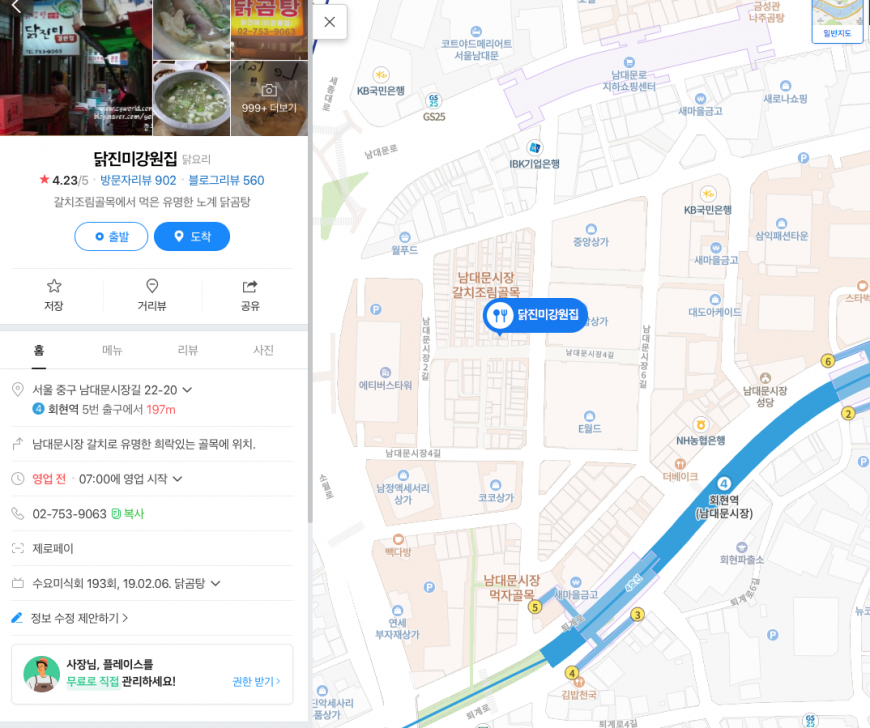Switch to the 리뷰 tab

188,351
